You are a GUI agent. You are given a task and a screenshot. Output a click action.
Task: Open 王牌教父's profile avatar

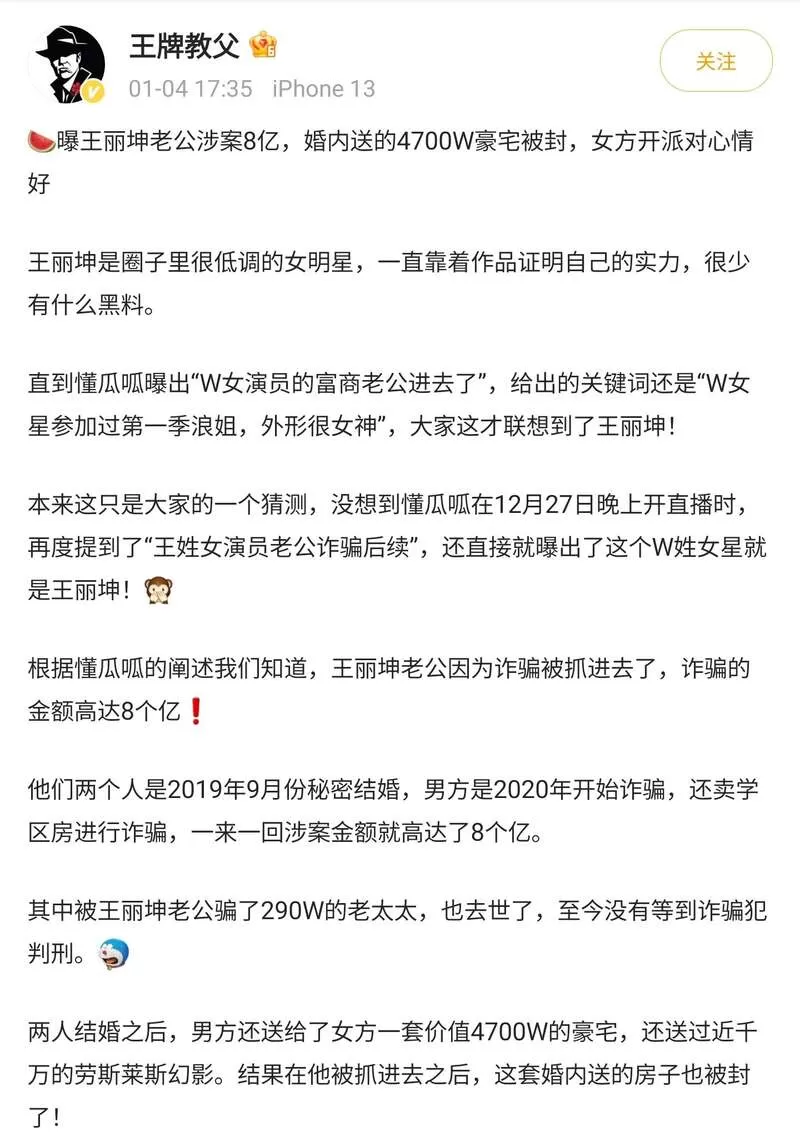point(68,64)
